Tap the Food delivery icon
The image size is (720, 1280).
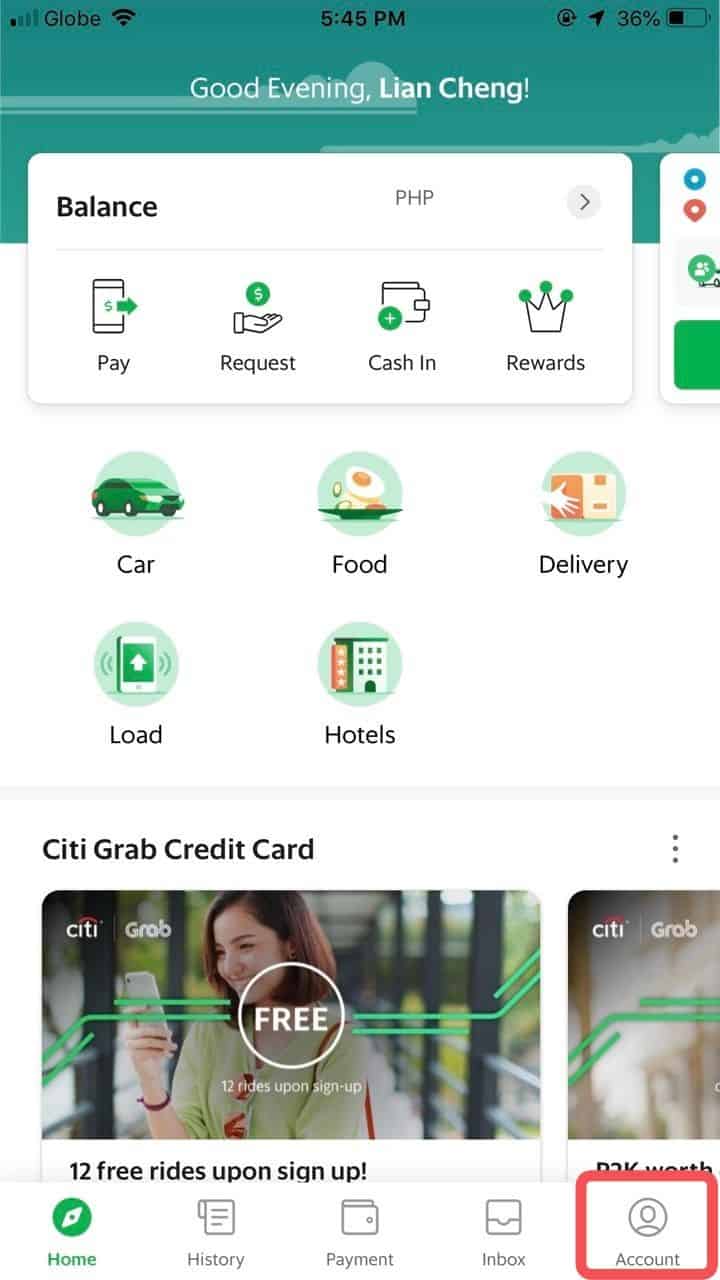[359, 493]
